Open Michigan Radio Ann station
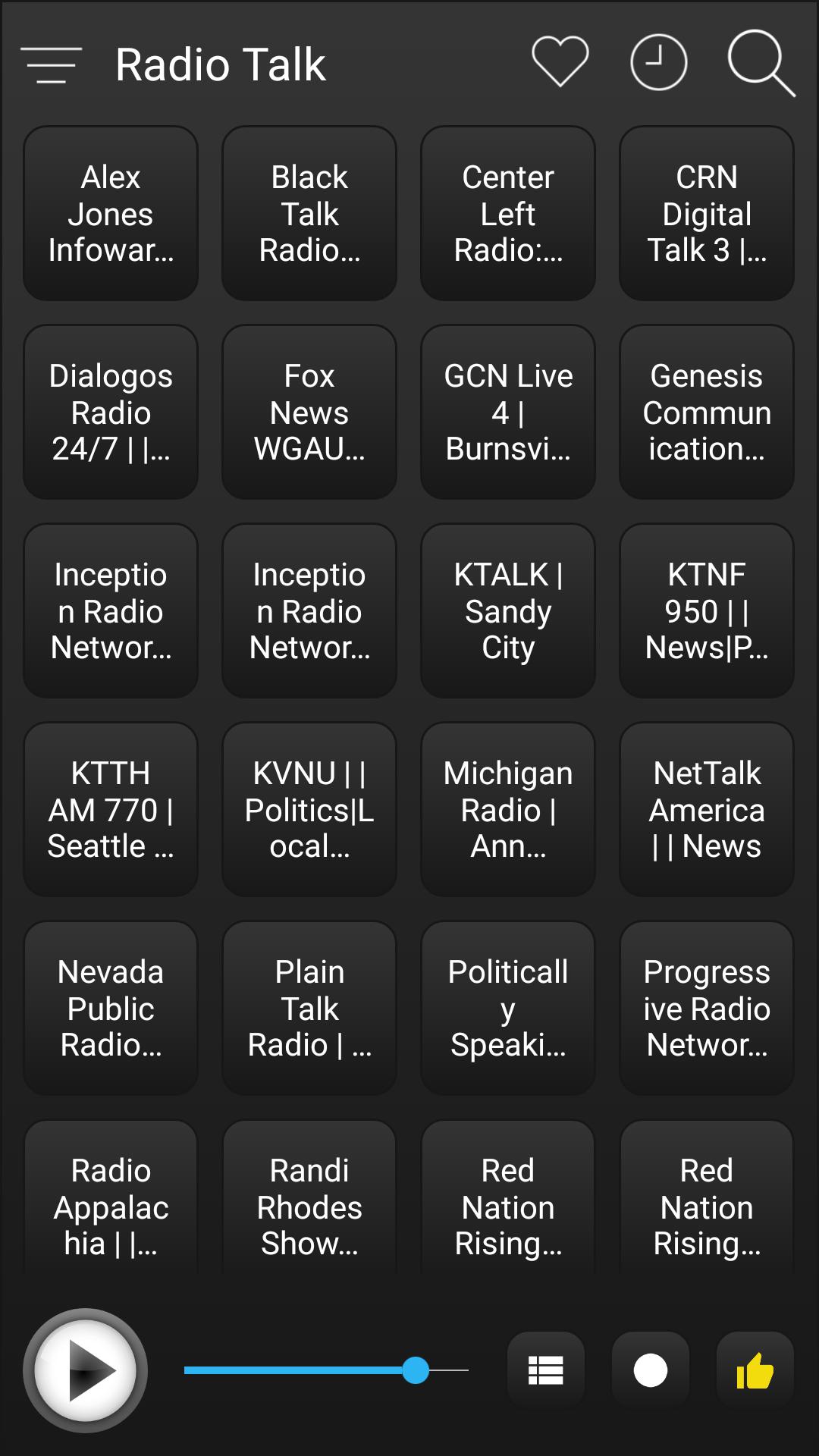 coord(508,809)
